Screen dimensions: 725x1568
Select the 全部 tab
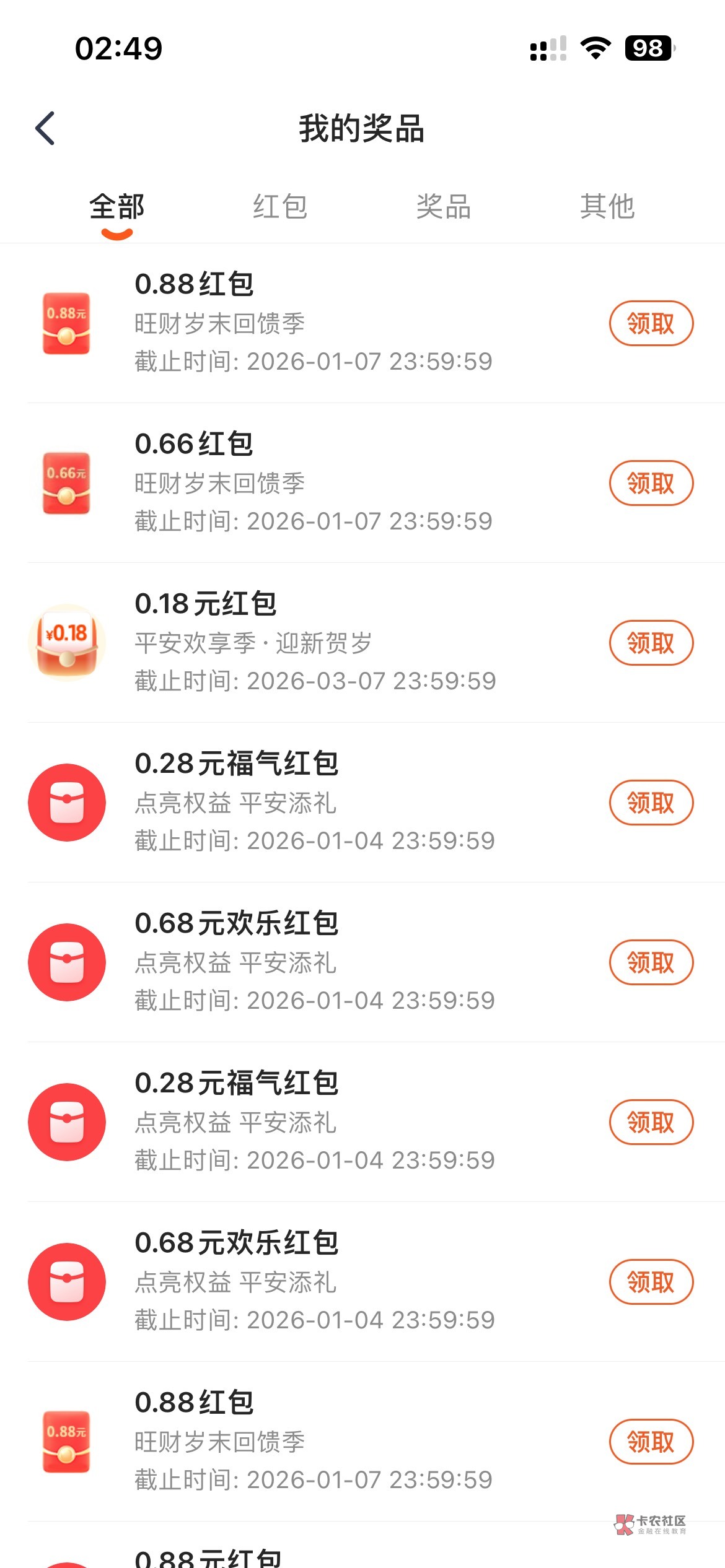pos(116,207)
